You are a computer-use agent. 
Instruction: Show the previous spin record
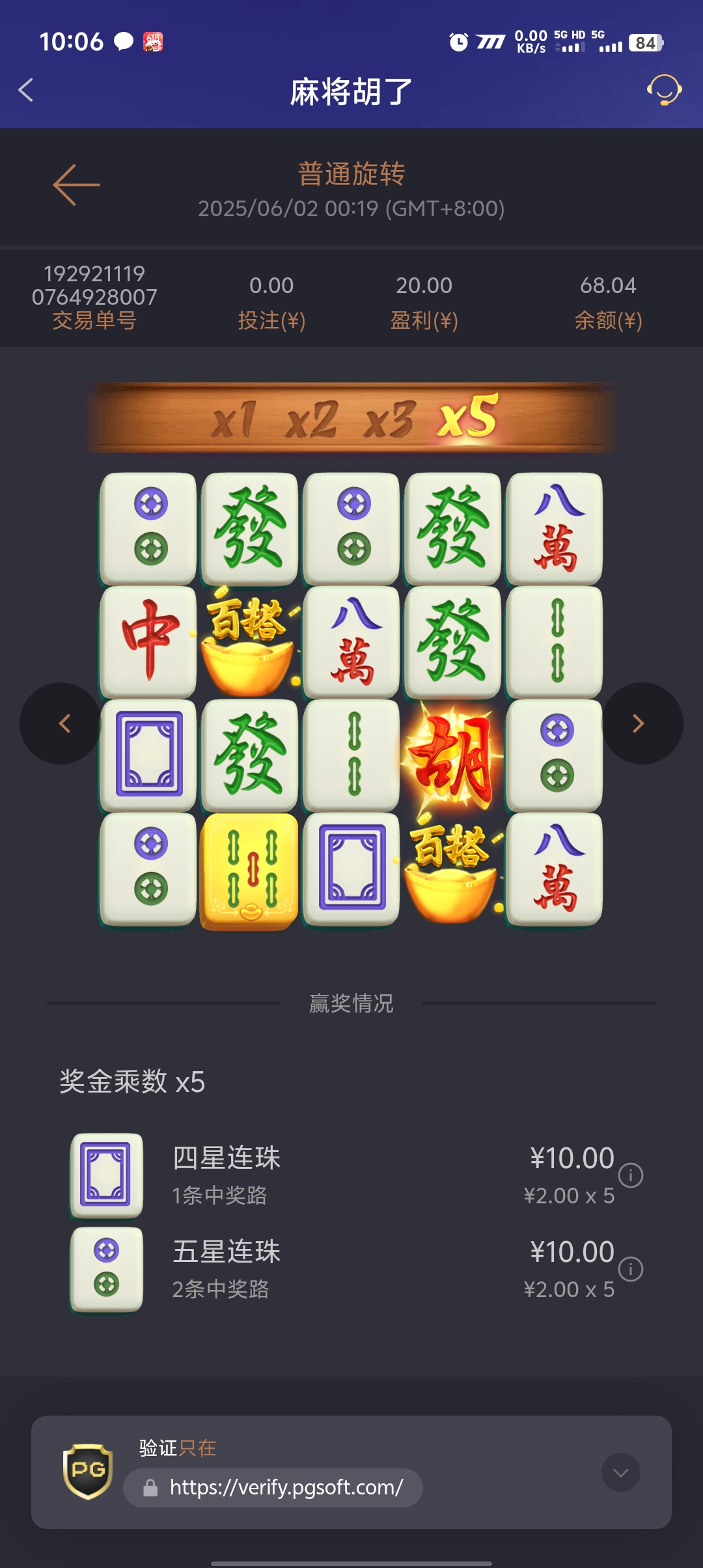(63, 723)
